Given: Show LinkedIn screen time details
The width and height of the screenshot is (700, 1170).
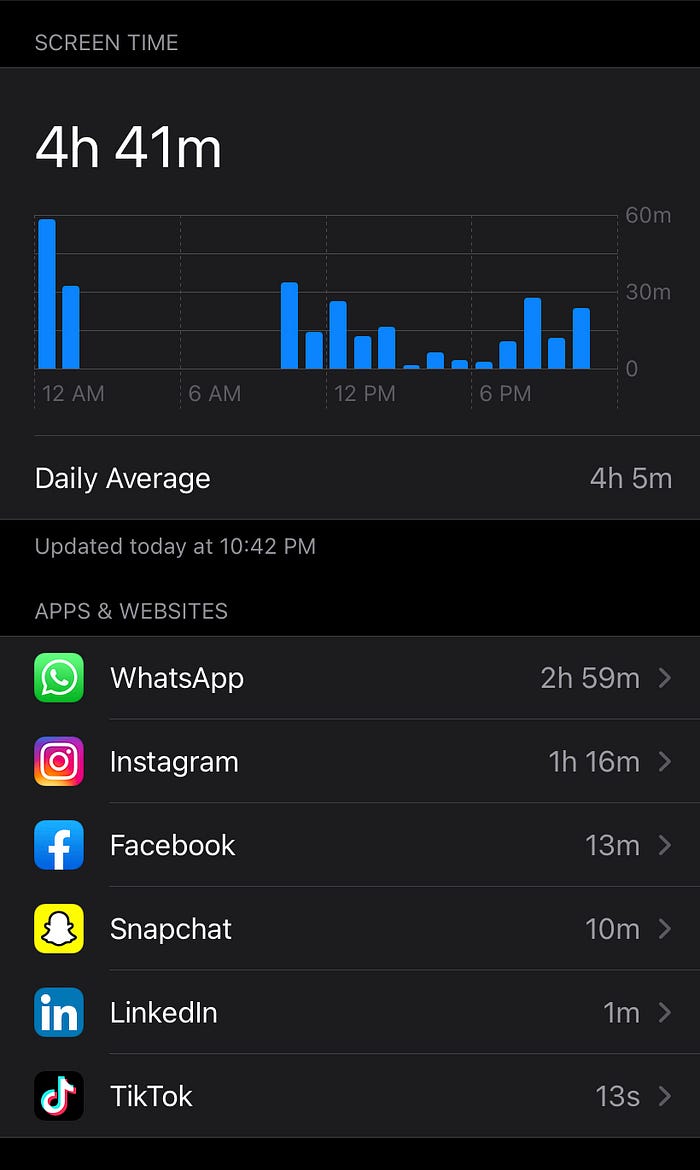Looking at the screenshot, I should pos(350,1012).
